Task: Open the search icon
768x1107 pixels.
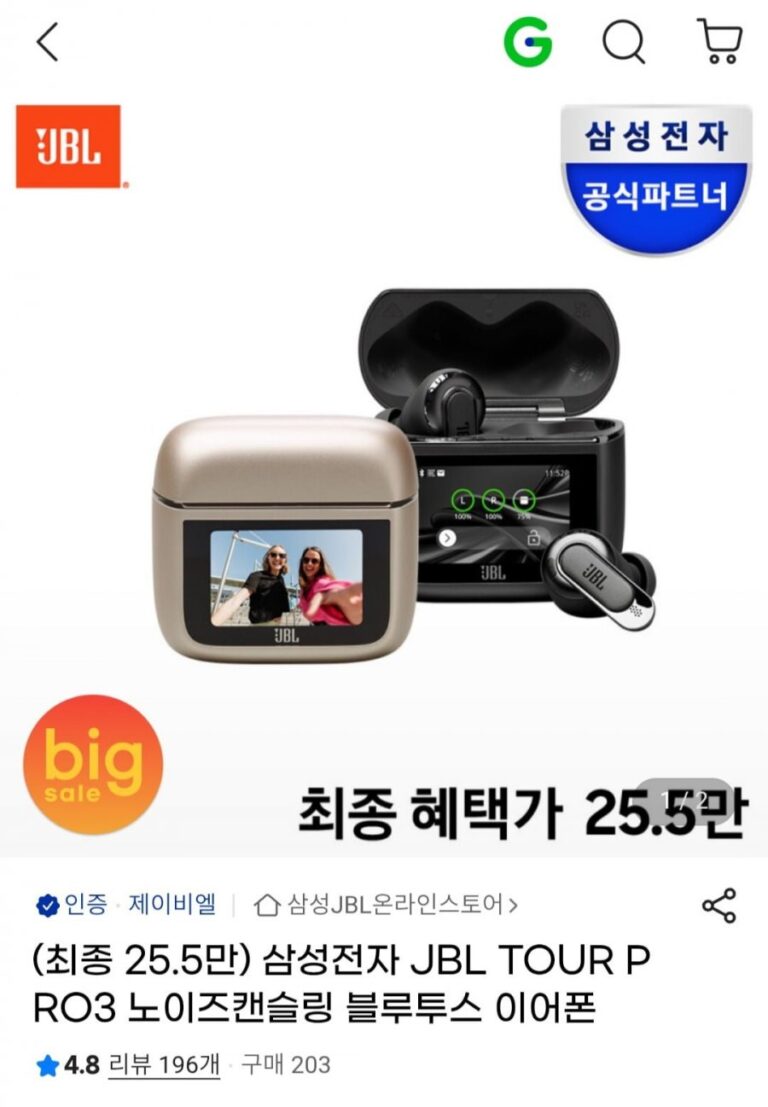Action: [x=623, y=42]
